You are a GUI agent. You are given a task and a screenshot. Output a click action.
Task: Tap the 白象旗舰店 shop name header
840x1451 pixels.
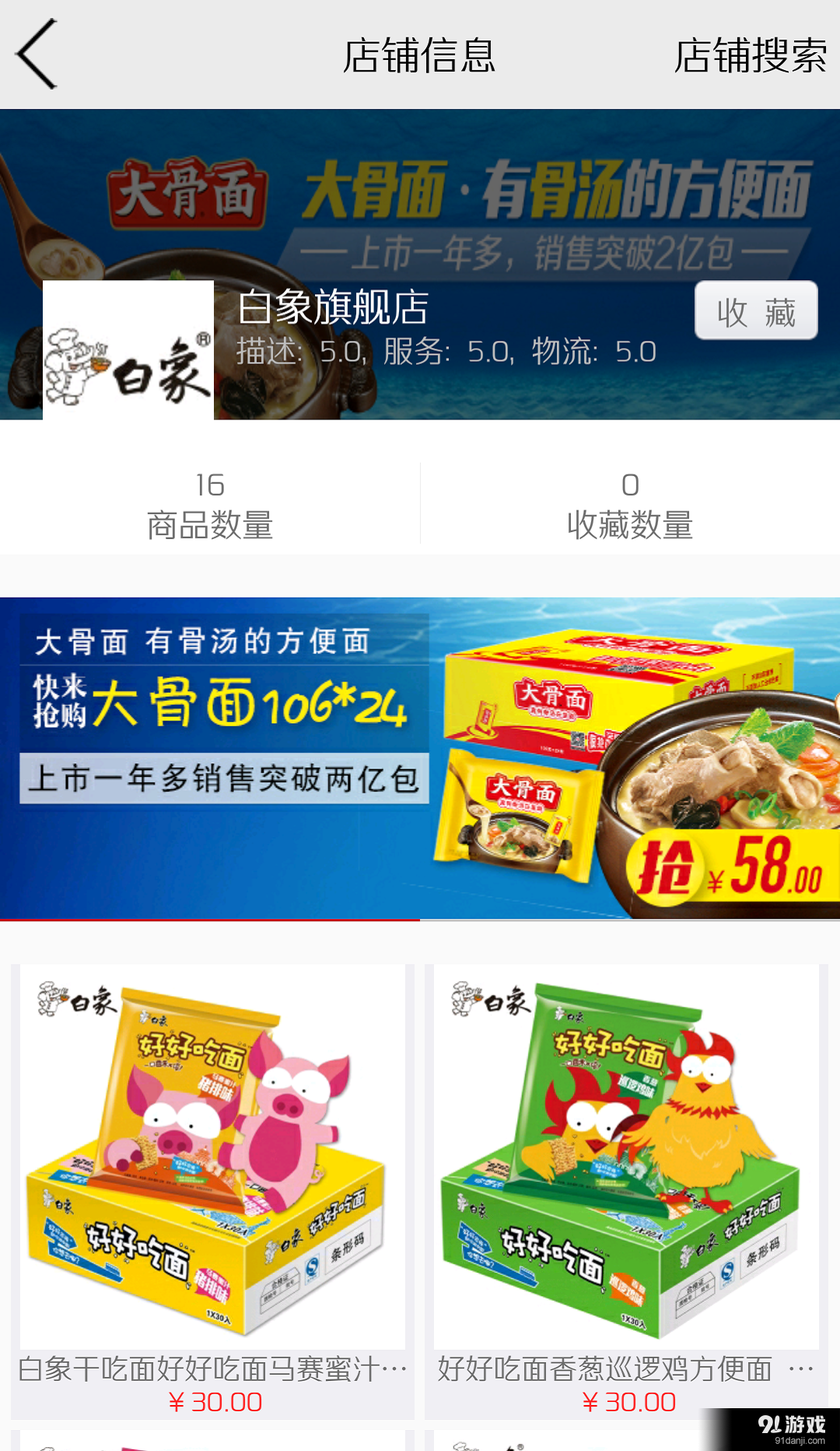click(333, 309)
